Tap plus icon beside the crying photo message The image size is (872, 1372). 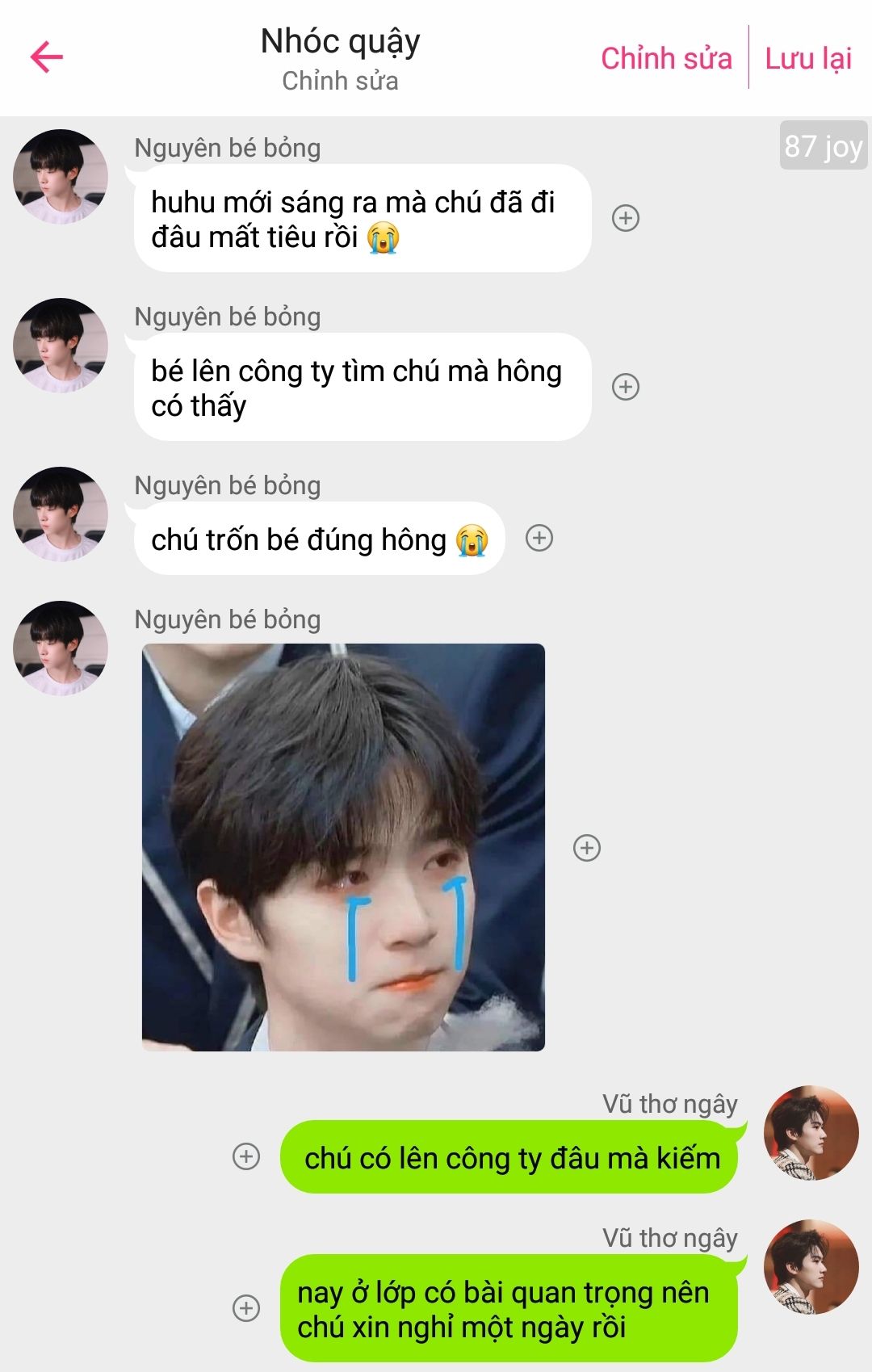[587, 848]
